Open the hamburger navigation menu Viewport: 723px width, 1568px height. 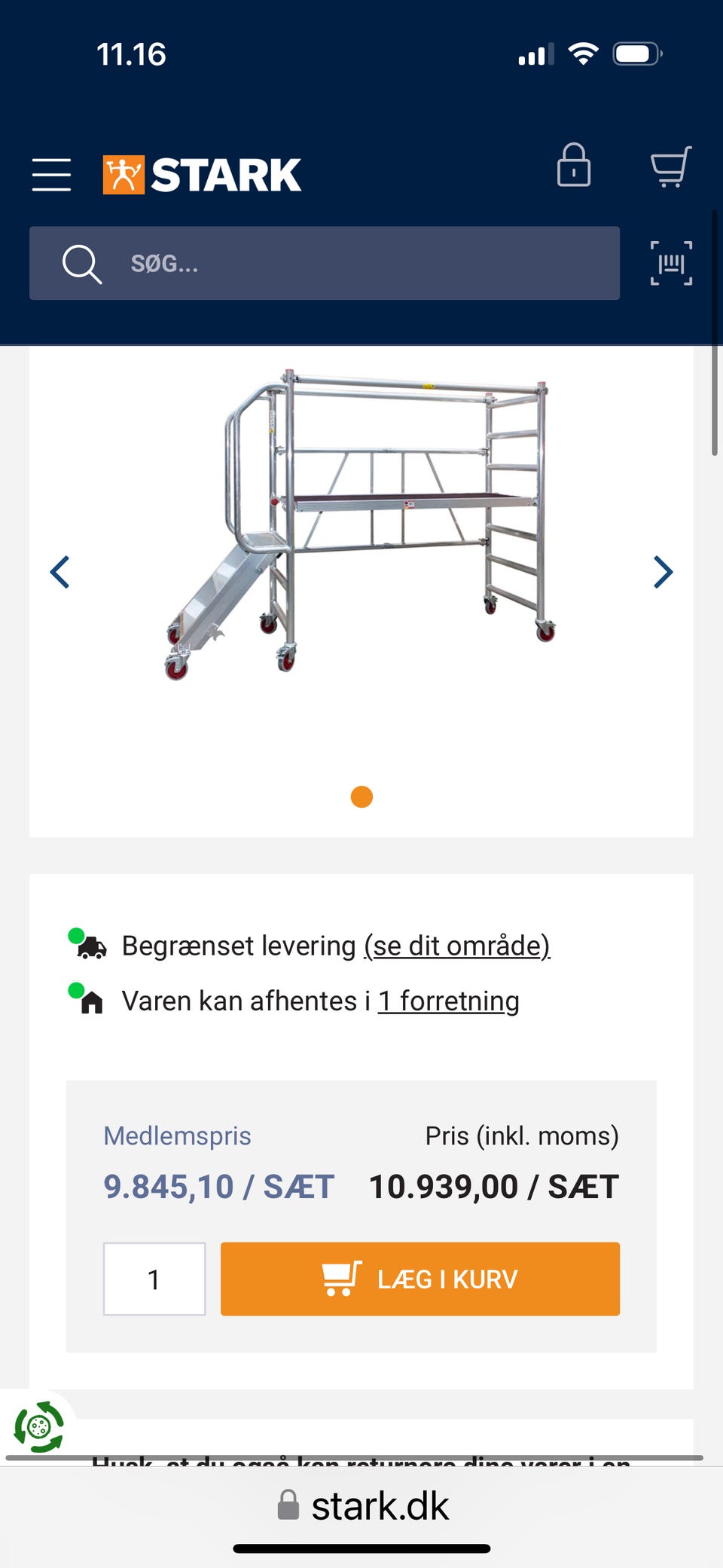pos(50,174)
